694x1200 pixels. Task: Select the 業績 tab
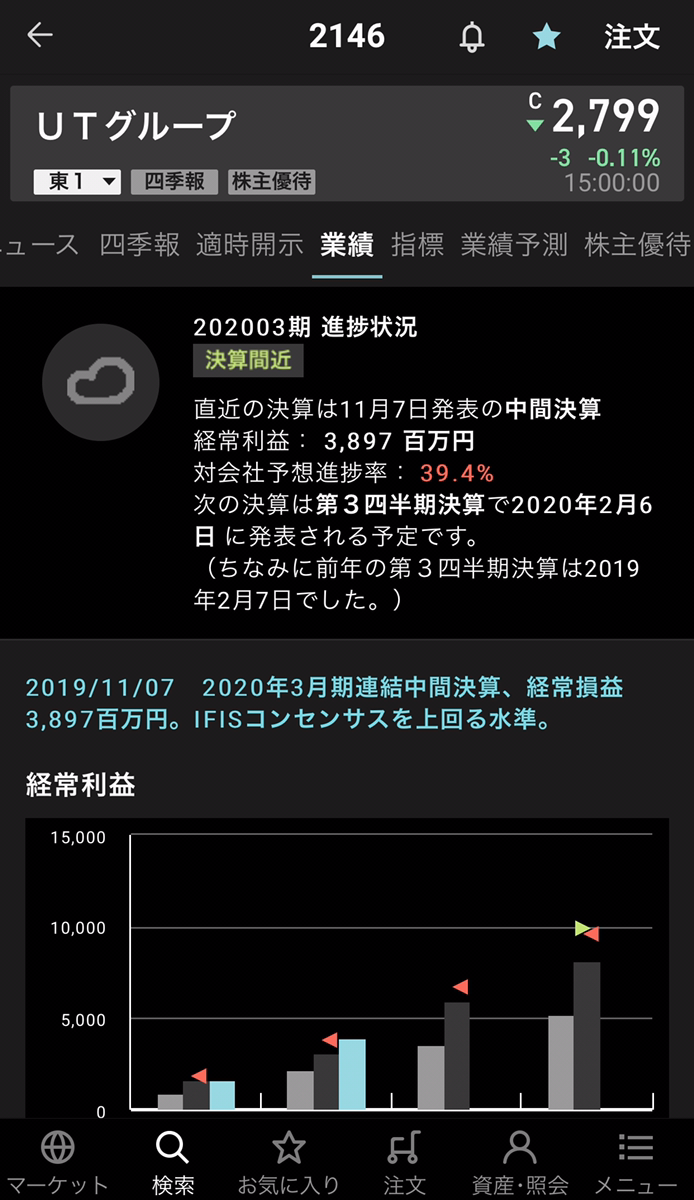tap(347, 245)
